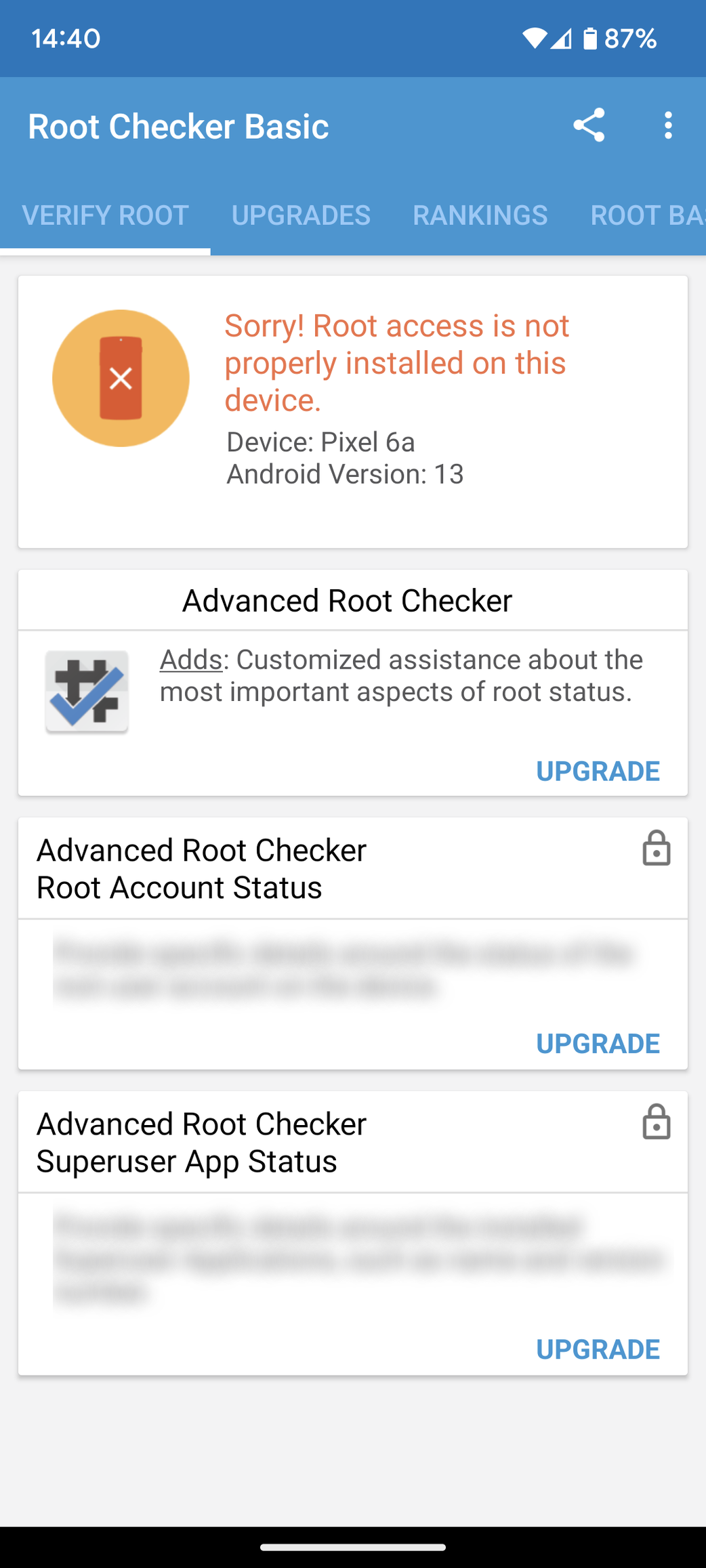Open the partially visible Root Basics tab
Viewport: 706px width, 1568px height.
tap(646, 215)
